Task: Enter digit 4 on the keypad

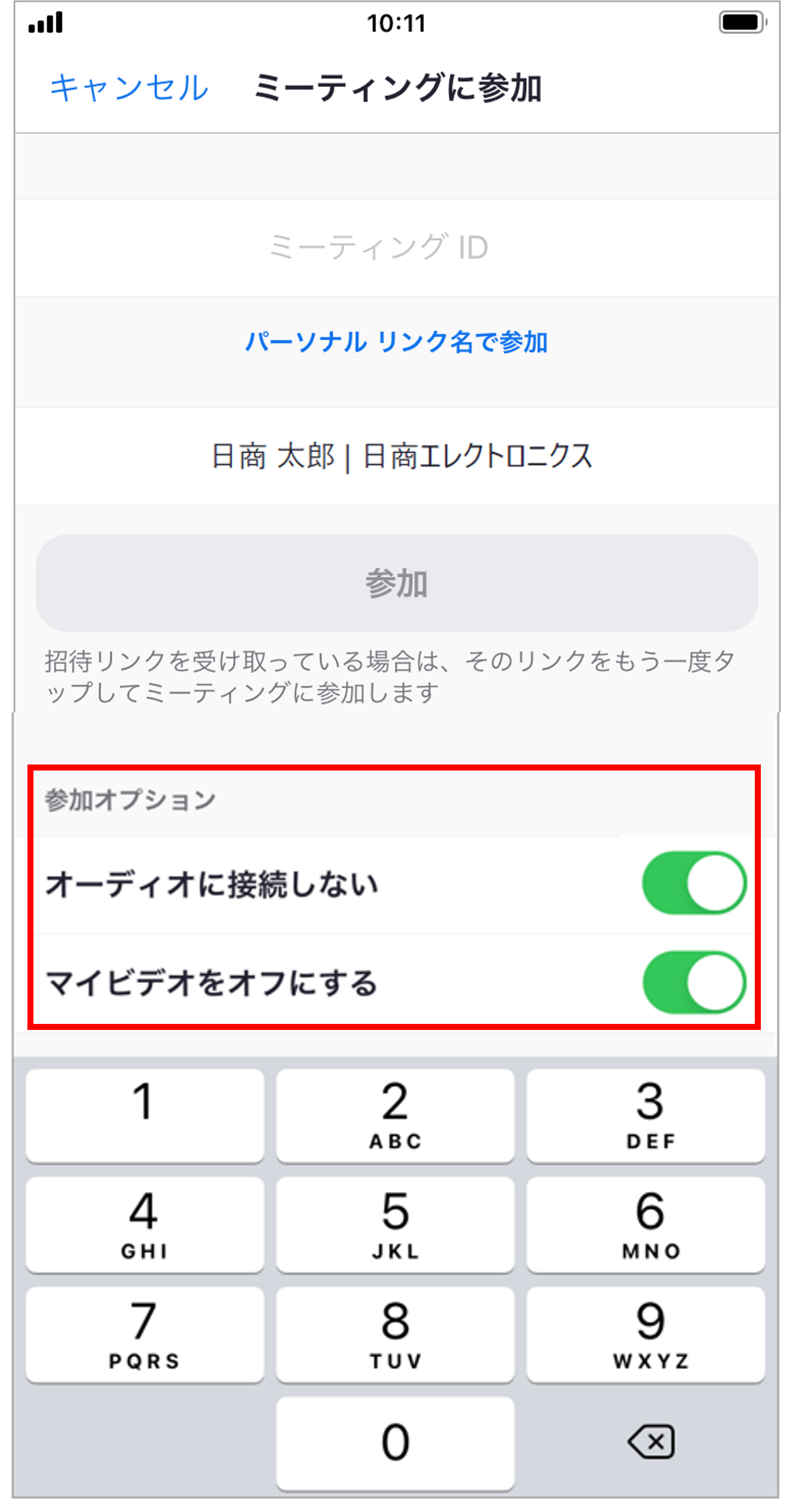Action: 144,1225
